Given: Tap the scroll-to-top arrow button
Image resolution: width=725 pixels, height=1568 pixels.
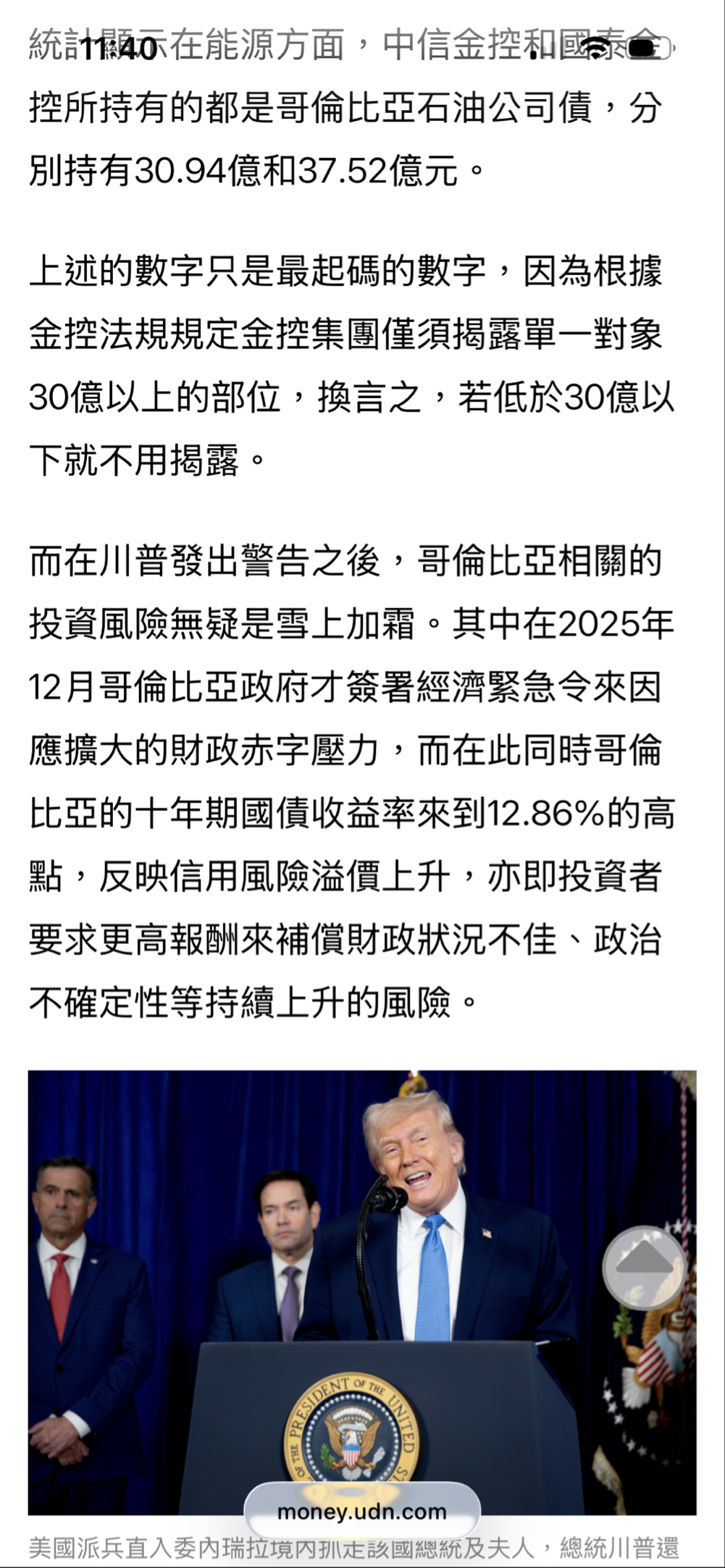Looking at the screenshot, I should pyautogui.click(x=644, y=1267).
